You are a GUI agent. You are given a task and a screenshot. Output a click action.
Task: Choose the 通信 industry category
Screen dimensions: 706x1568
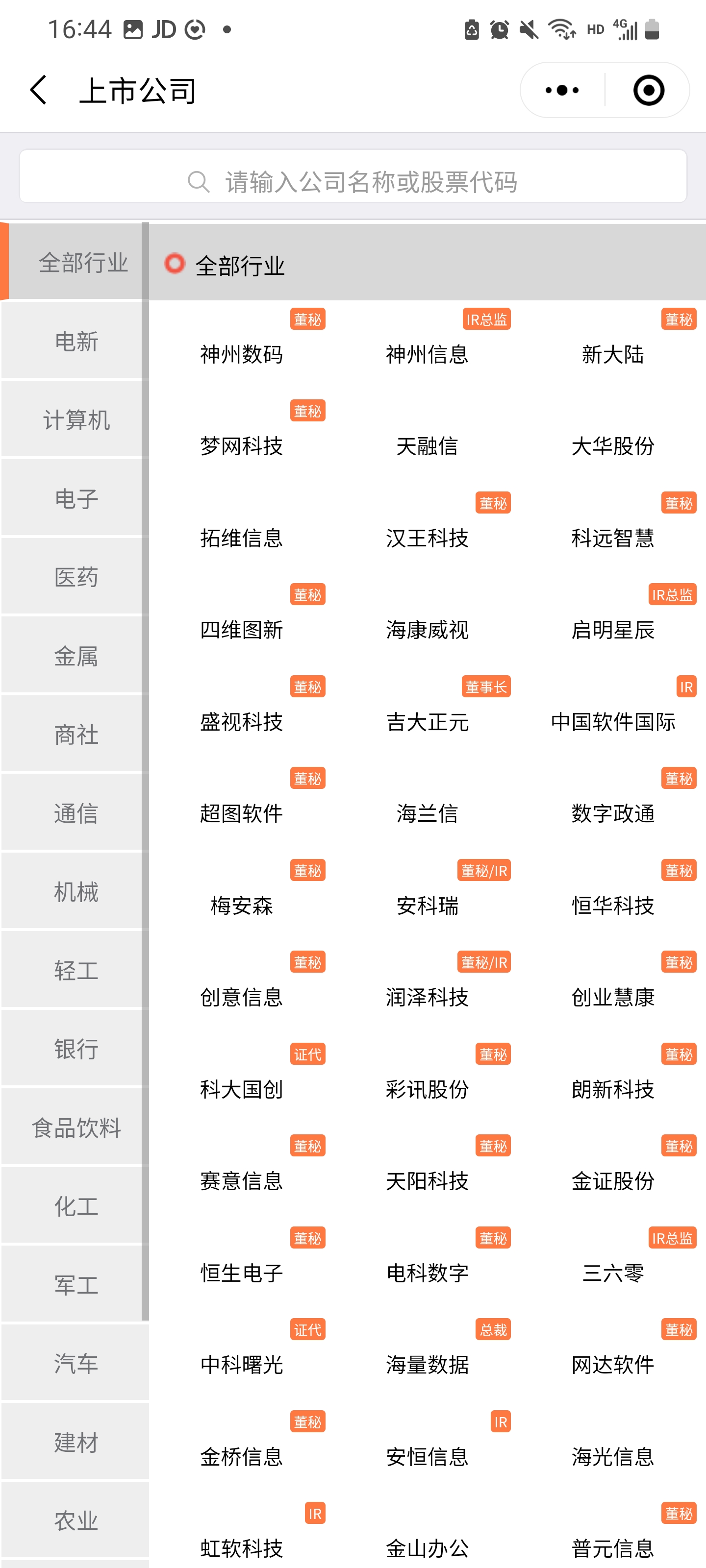tap(75, 812)
